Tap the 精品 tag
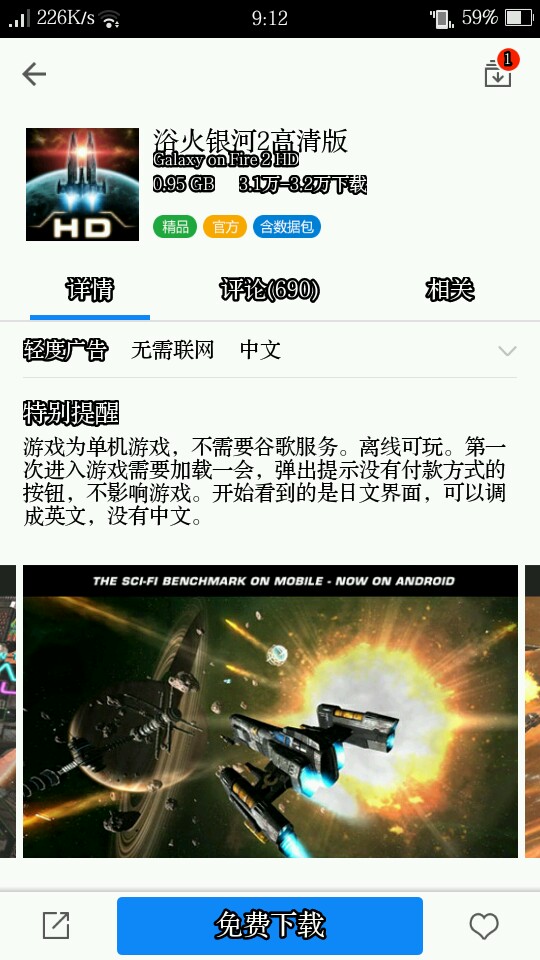The width and height of the screenshot is (540, 960). (175, 227)
